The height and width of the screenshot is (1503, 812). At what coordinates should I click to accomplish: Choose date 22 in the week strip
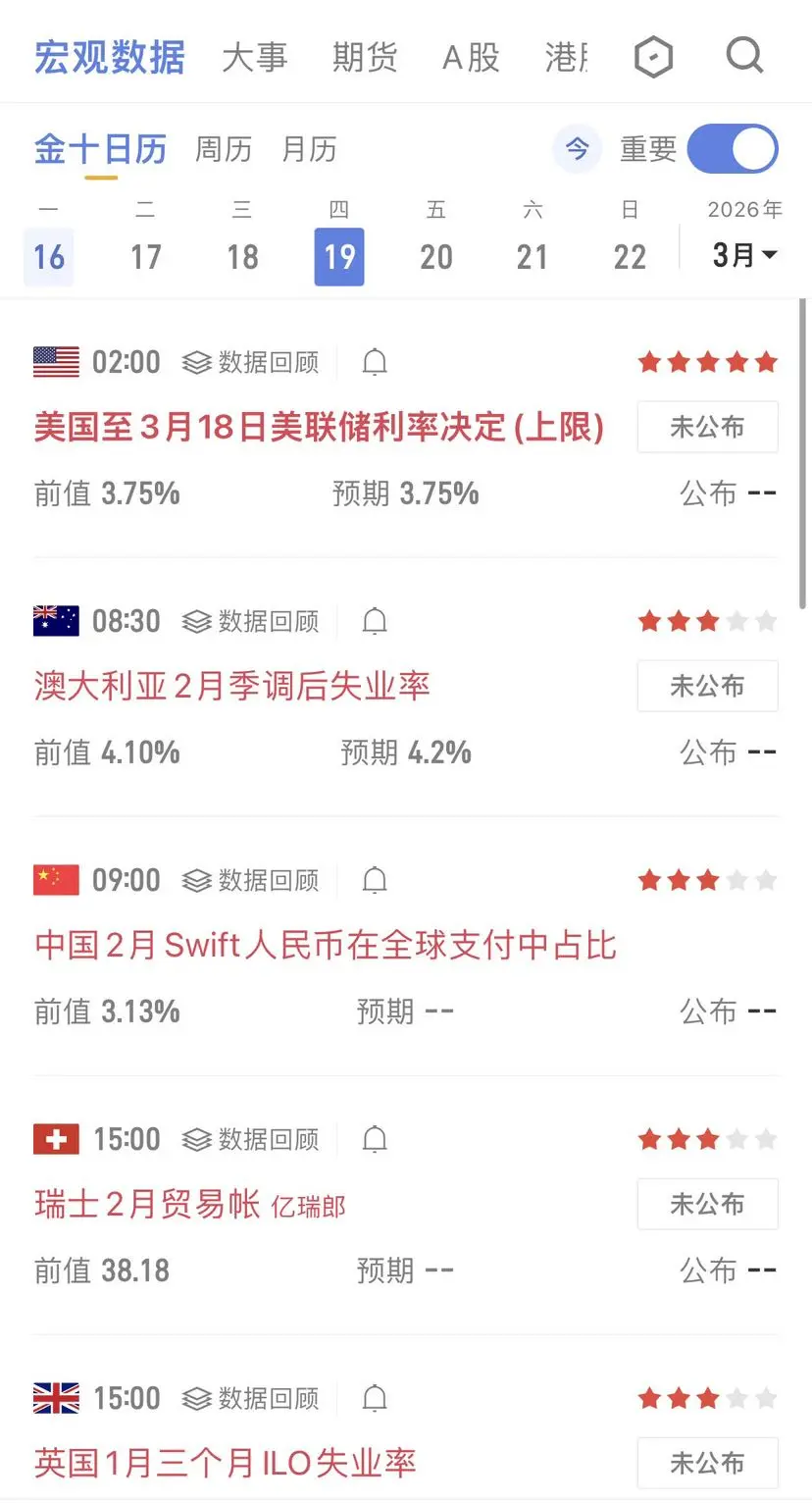(630, 257)
